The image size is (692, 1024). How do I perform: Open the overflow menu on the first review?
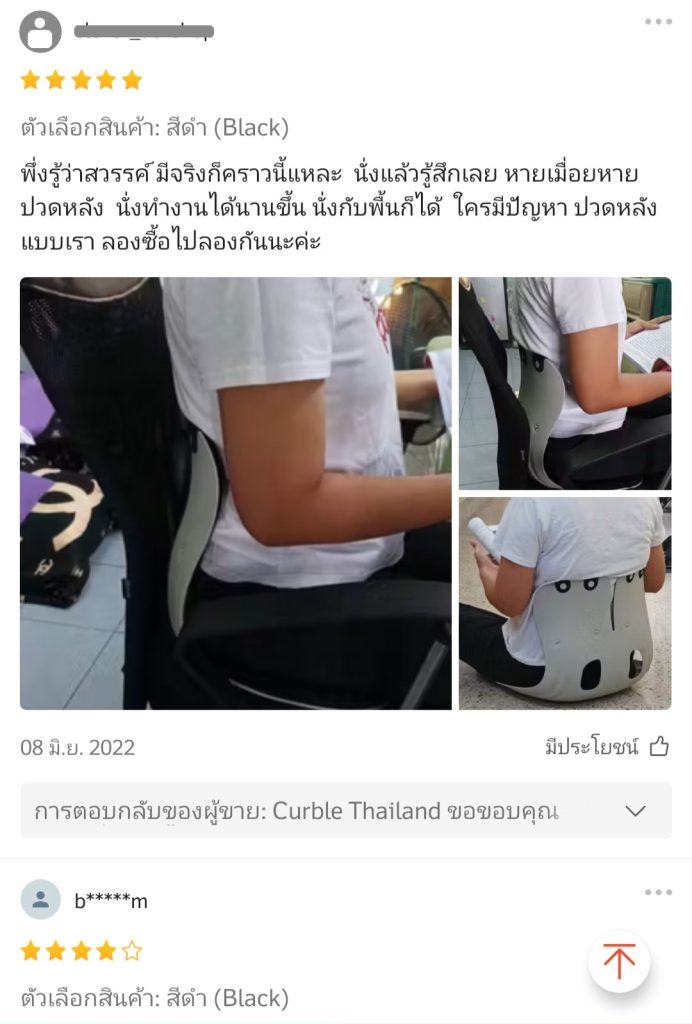pos(658,22)
